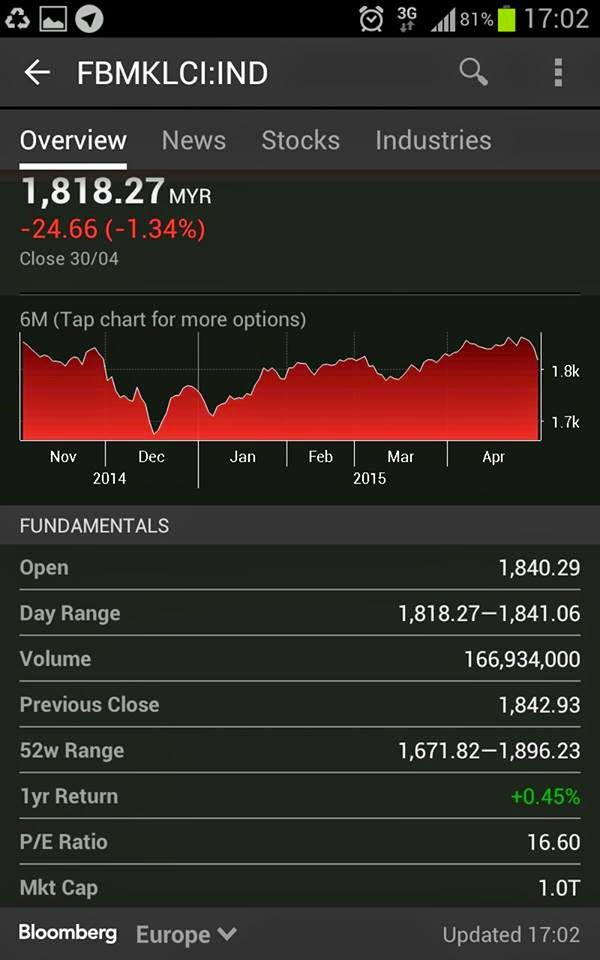Select the Overview tab
Viewport: 600px width, 960px height.
pos(73,140)
